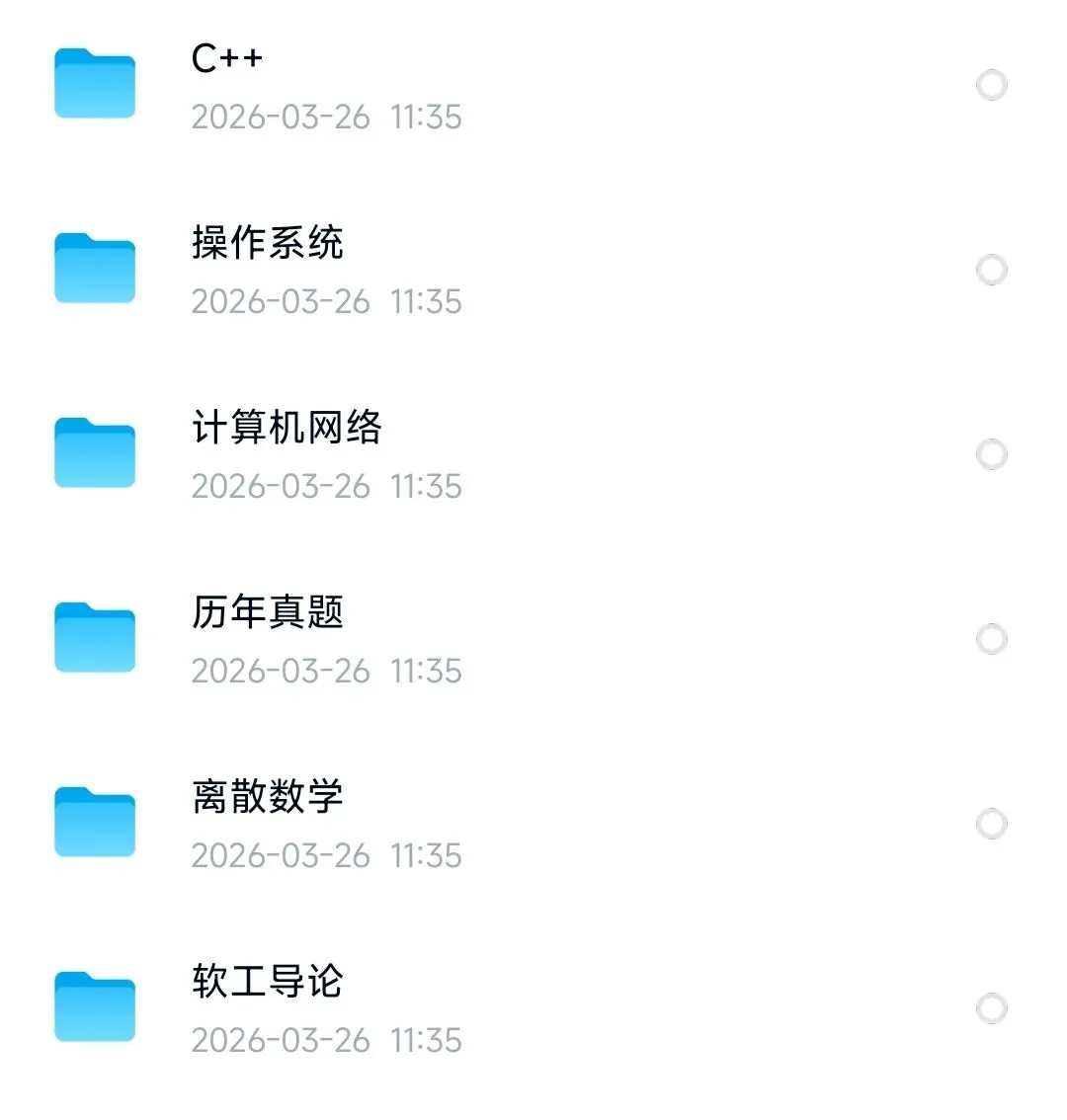Screen dimensions: 1067x1120
Task: Open the 软工导论 folder
Action: click(268, 982)
